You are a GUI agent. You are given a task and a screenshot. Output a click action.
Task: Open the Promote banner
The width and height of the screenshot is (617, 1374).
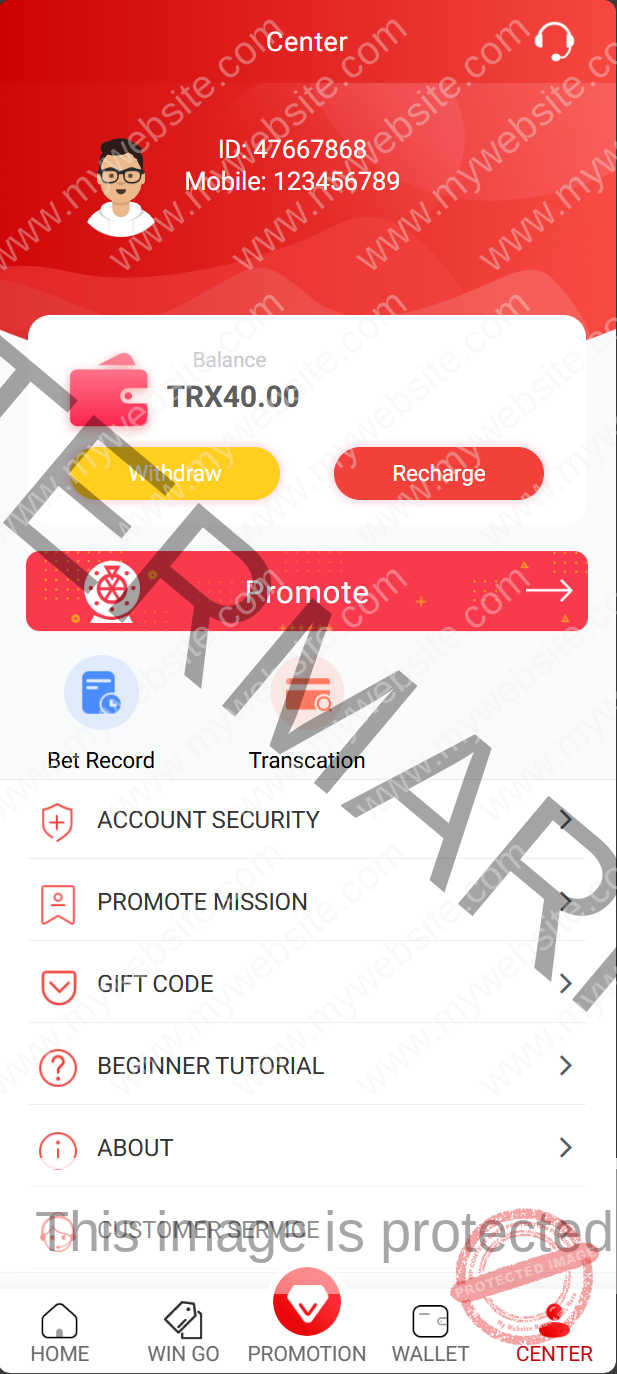click(307, 591)
